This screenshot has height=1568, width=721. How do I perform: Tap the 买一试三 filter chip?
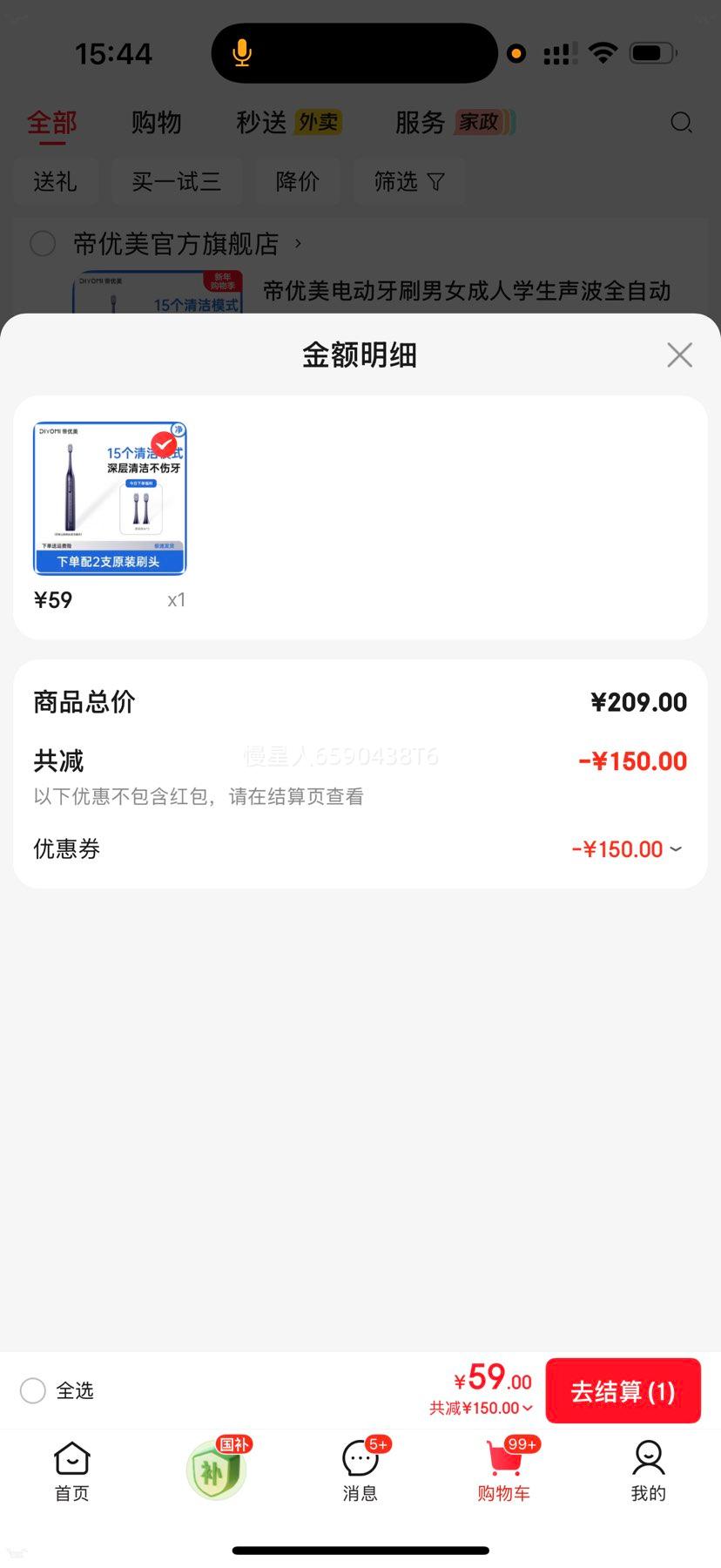(177, 181)
